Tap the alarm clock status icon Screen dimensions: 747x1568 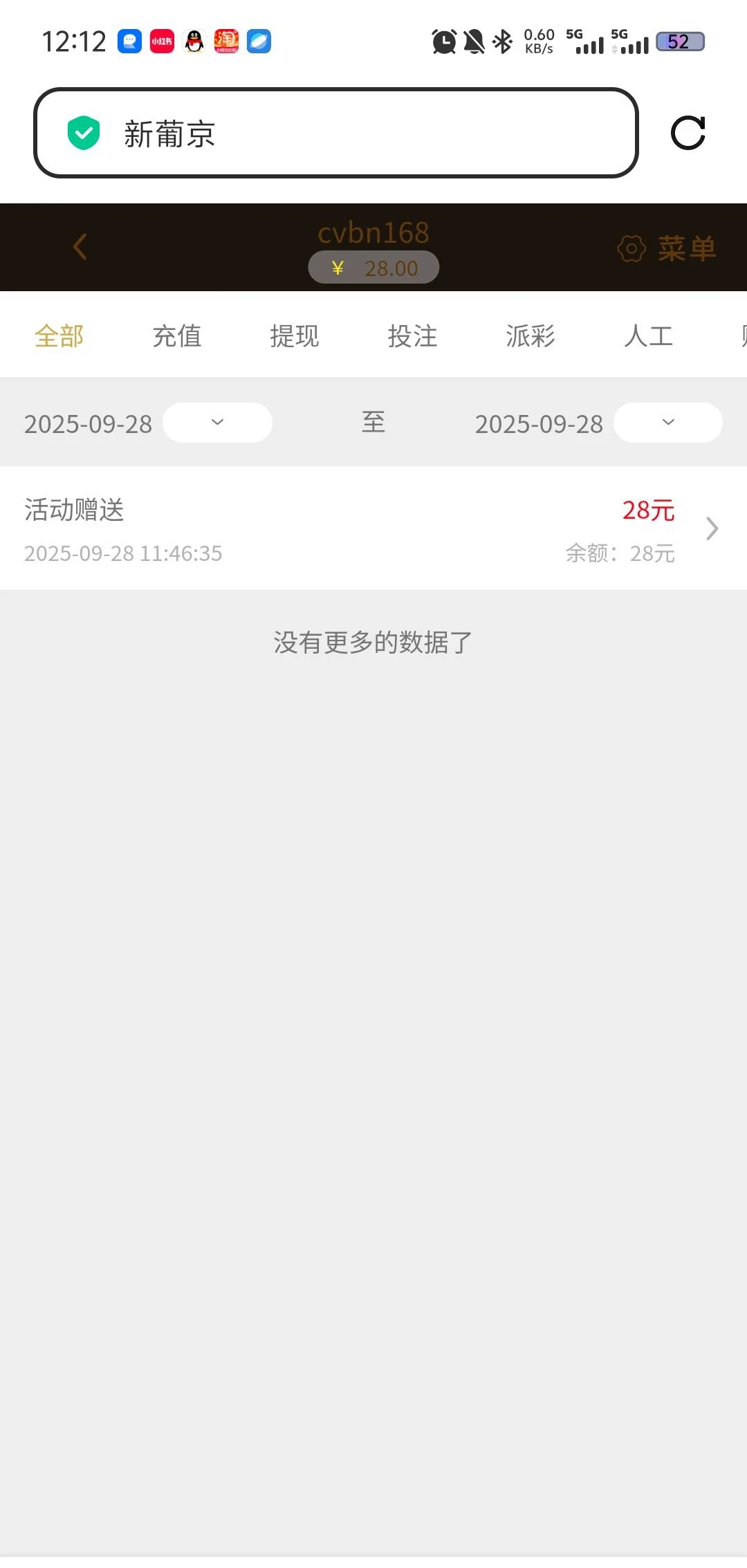point(443,41)
